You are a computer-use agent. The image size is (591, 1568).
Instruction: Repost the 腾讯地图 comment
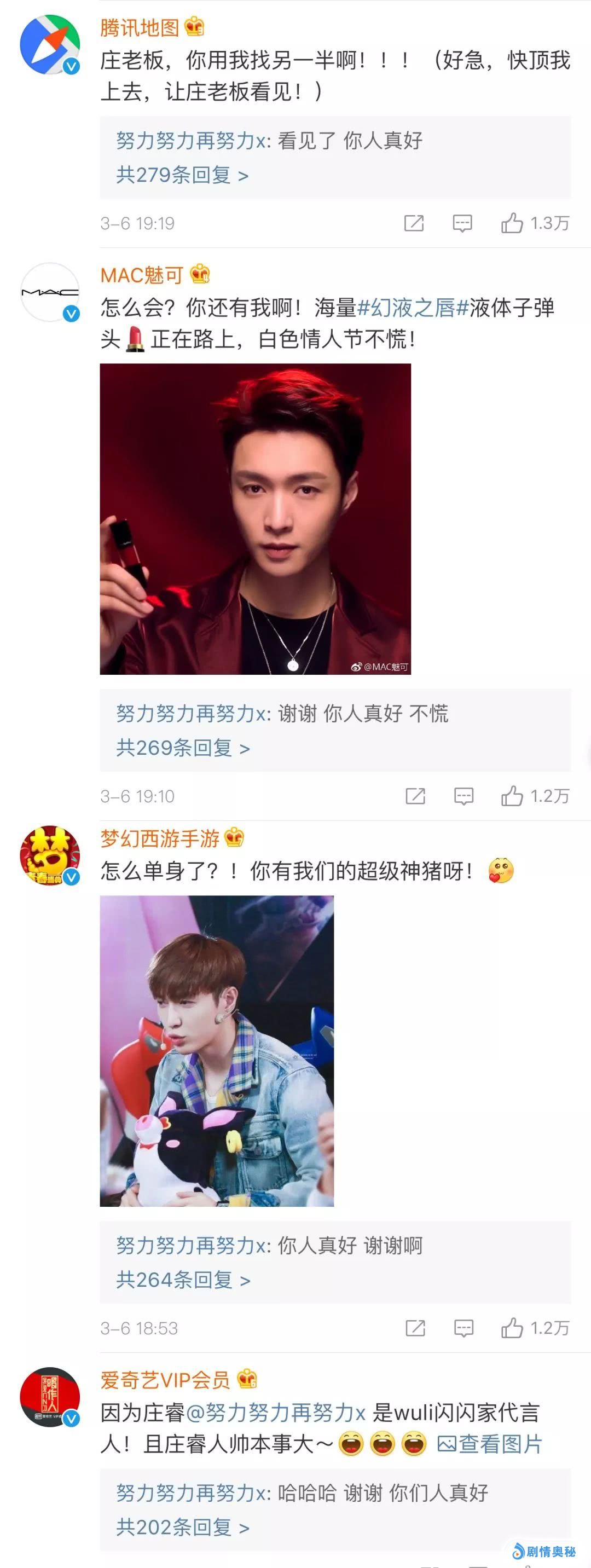[x=414, y=223]
